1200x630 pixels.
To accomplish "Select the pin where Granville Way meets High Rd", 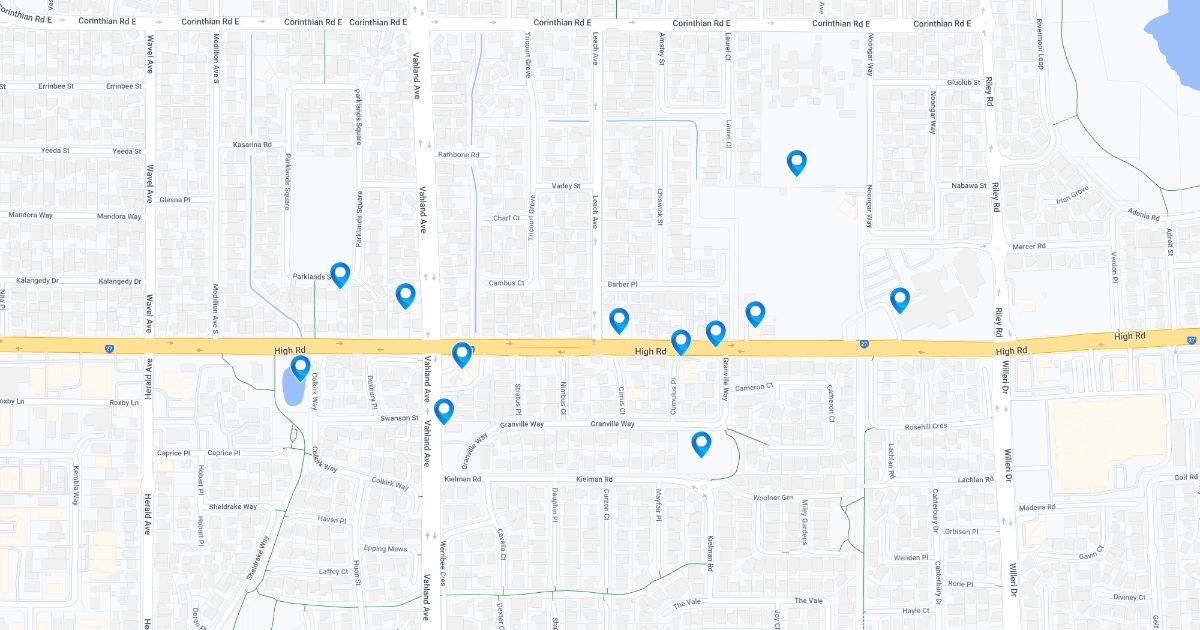I will click(x=715, y=332).
